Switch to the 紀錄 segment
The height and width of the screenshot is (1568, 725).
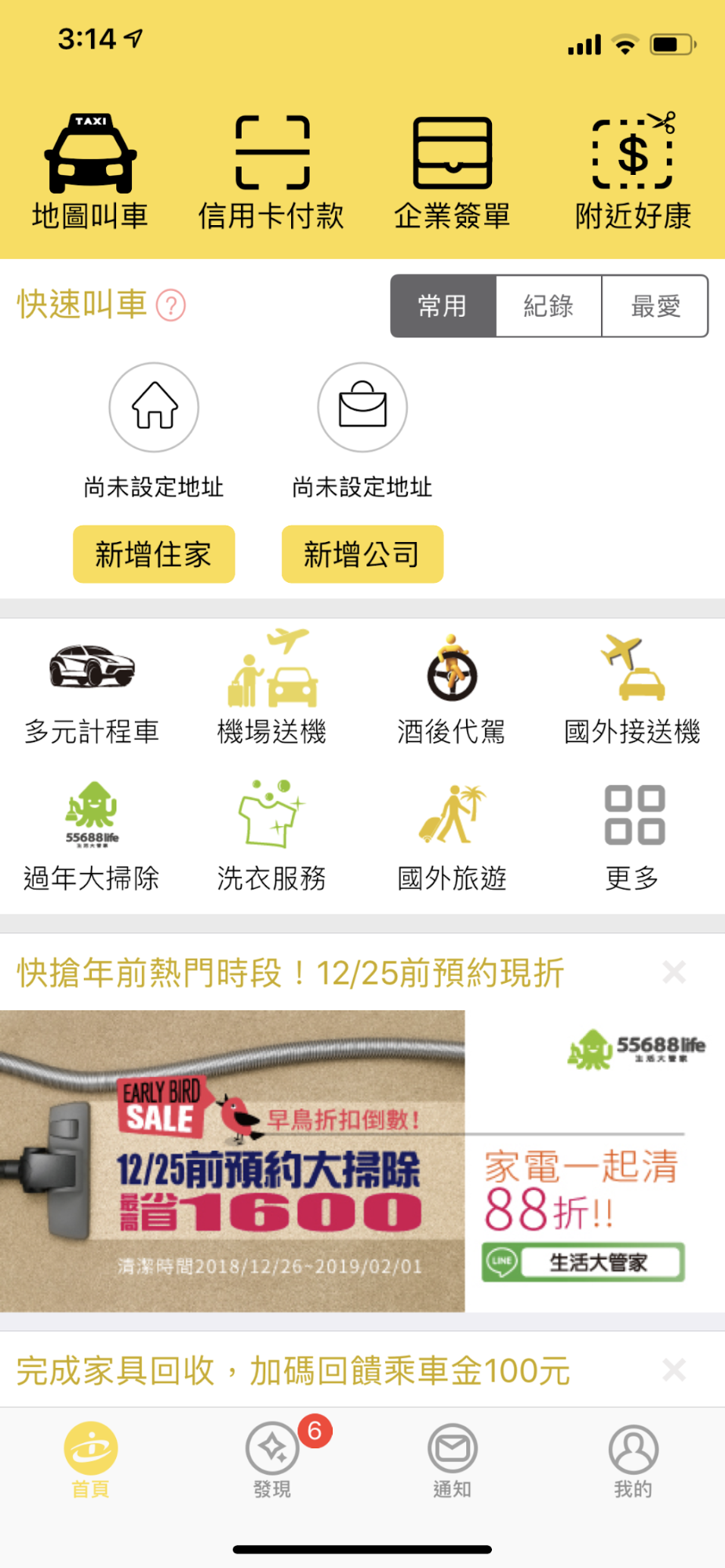pyautogui.click(x=548, y=306)
